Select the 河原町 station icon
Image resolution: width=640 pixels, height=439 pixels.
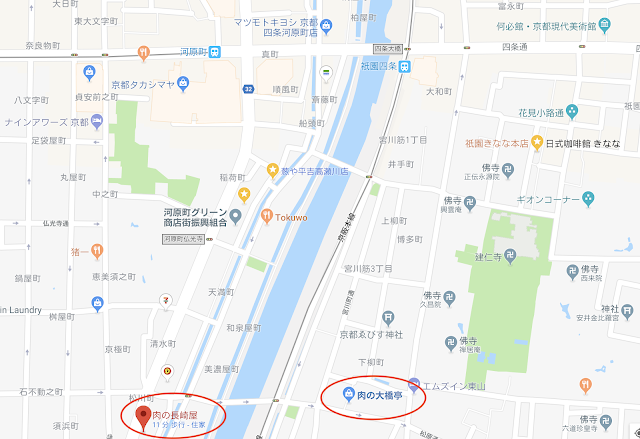click(x=231, y=52)
